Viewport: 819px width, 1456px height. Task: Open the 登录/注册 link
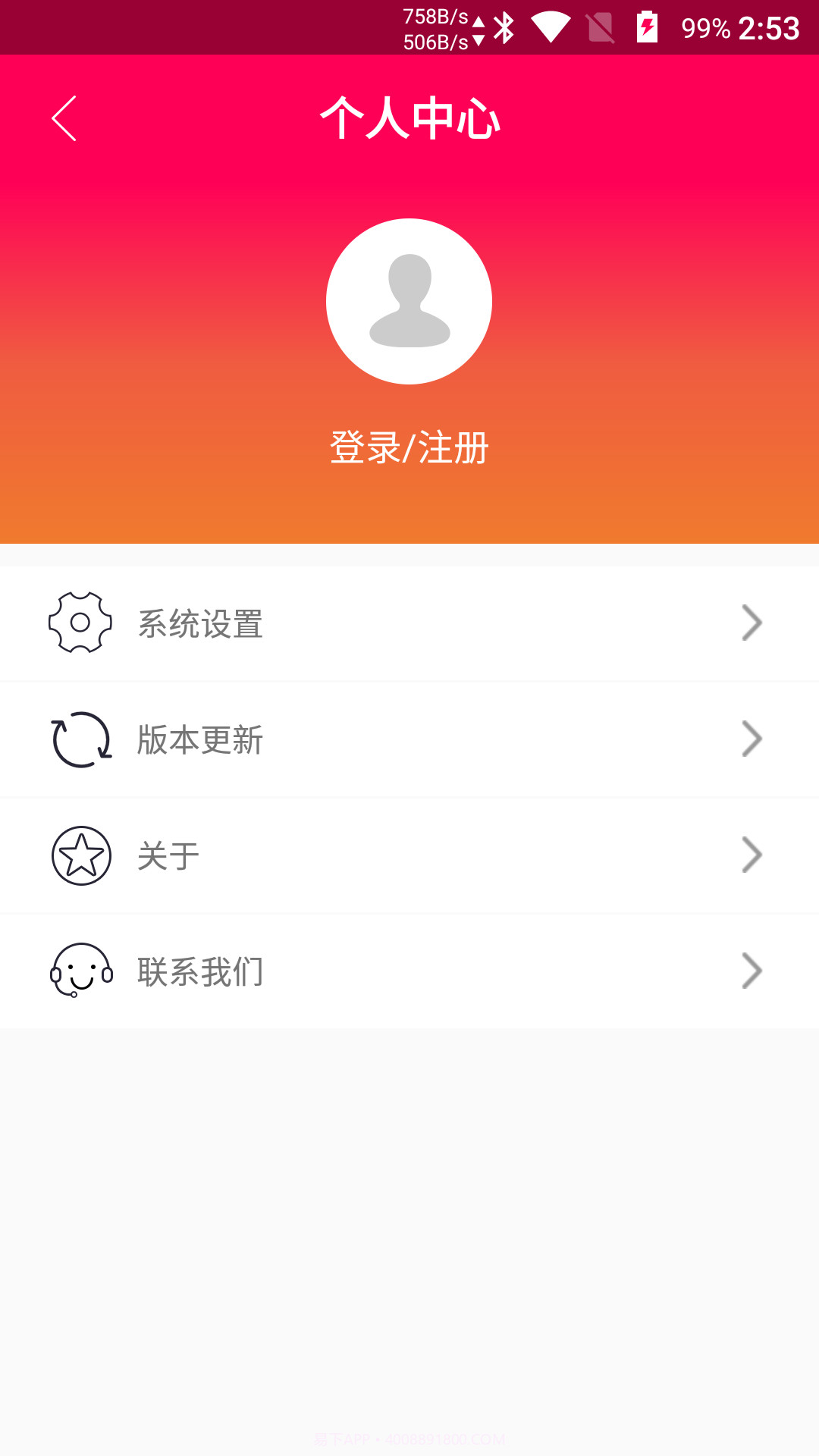[x=409, y=447]
